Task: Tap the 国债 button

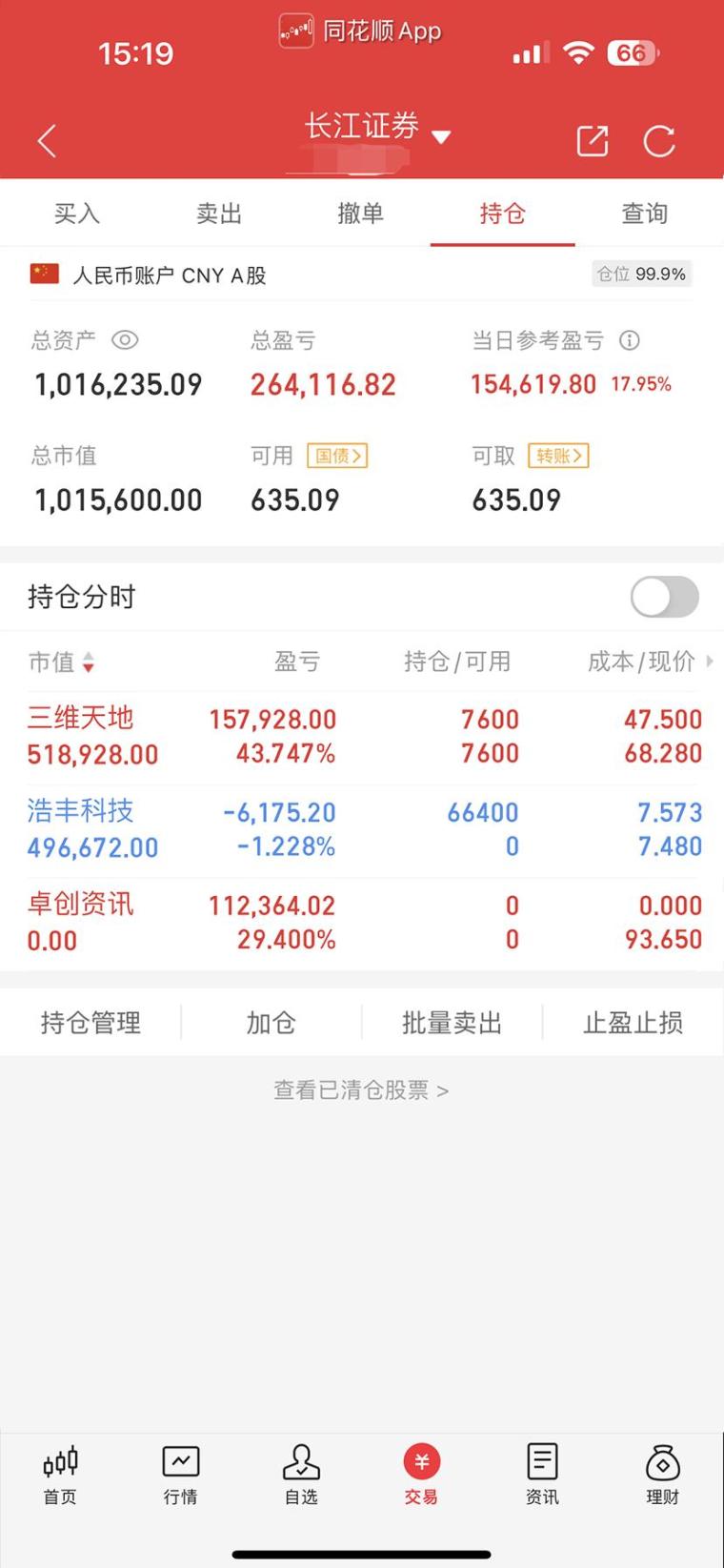Action: point(337,456)
